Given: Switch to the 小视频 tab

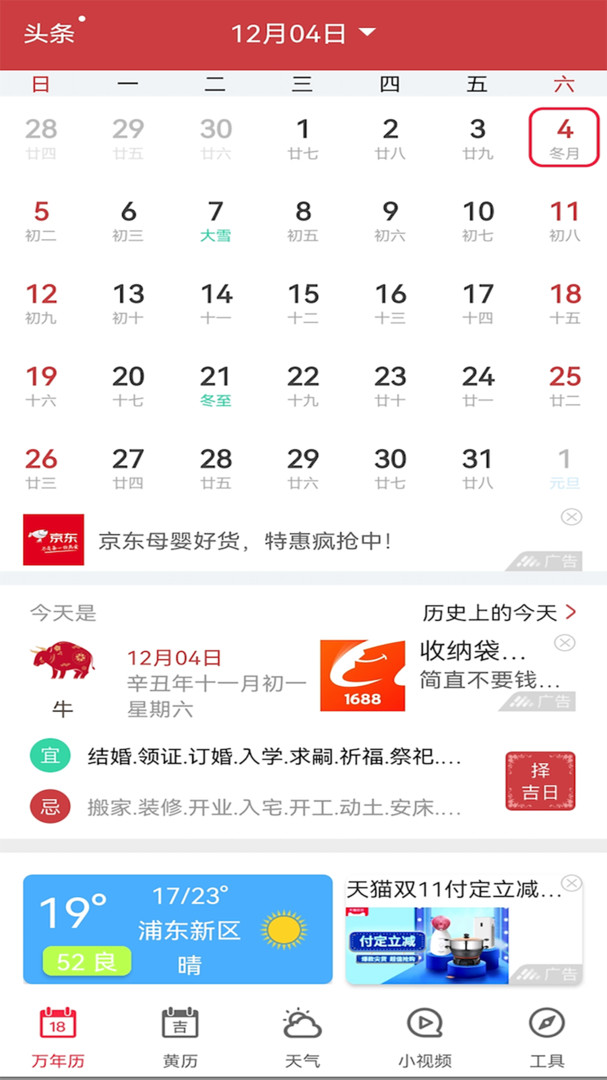Looking at the screenshot, I should pyautogui.click(x=424, y=1037).
